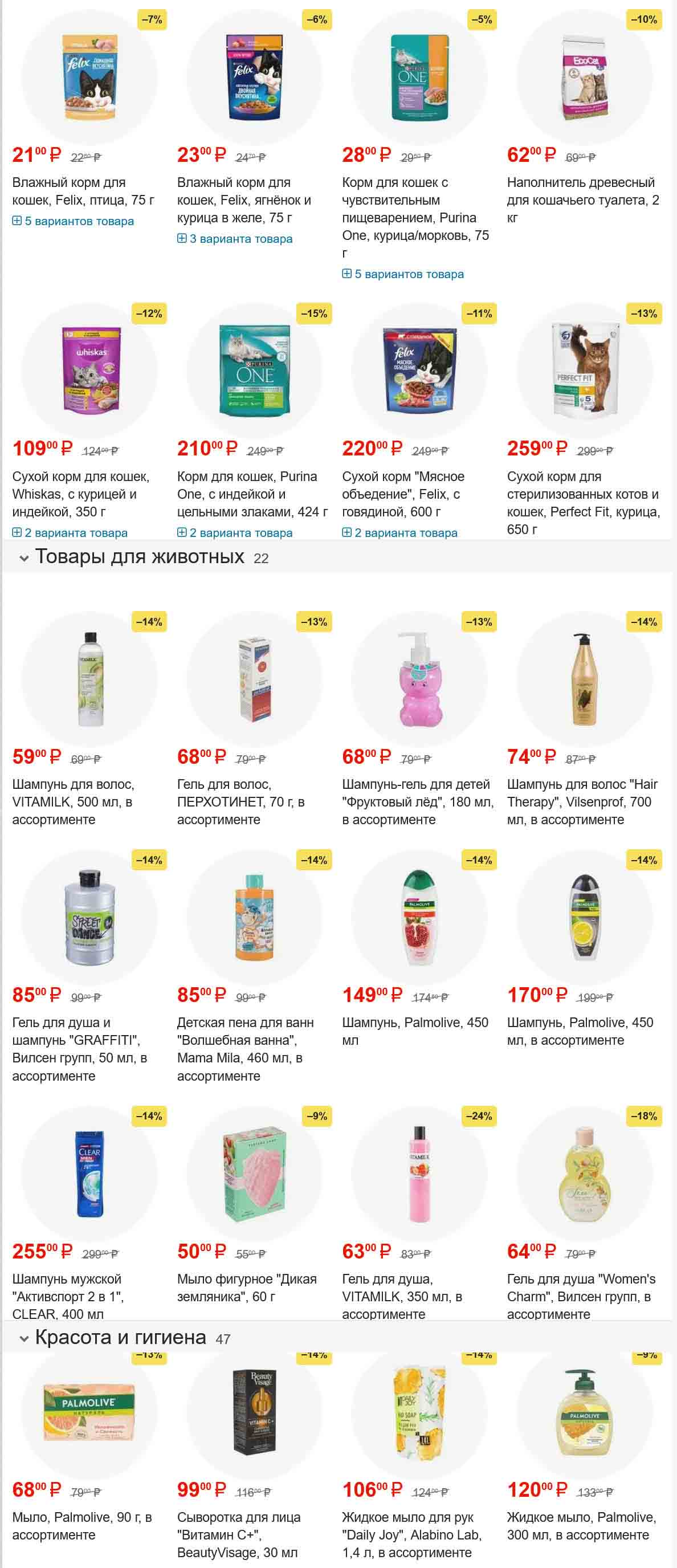
Task: Open CLEAR "Активспорт 2 в 1" shampoo
Action: click(68, 1296)
